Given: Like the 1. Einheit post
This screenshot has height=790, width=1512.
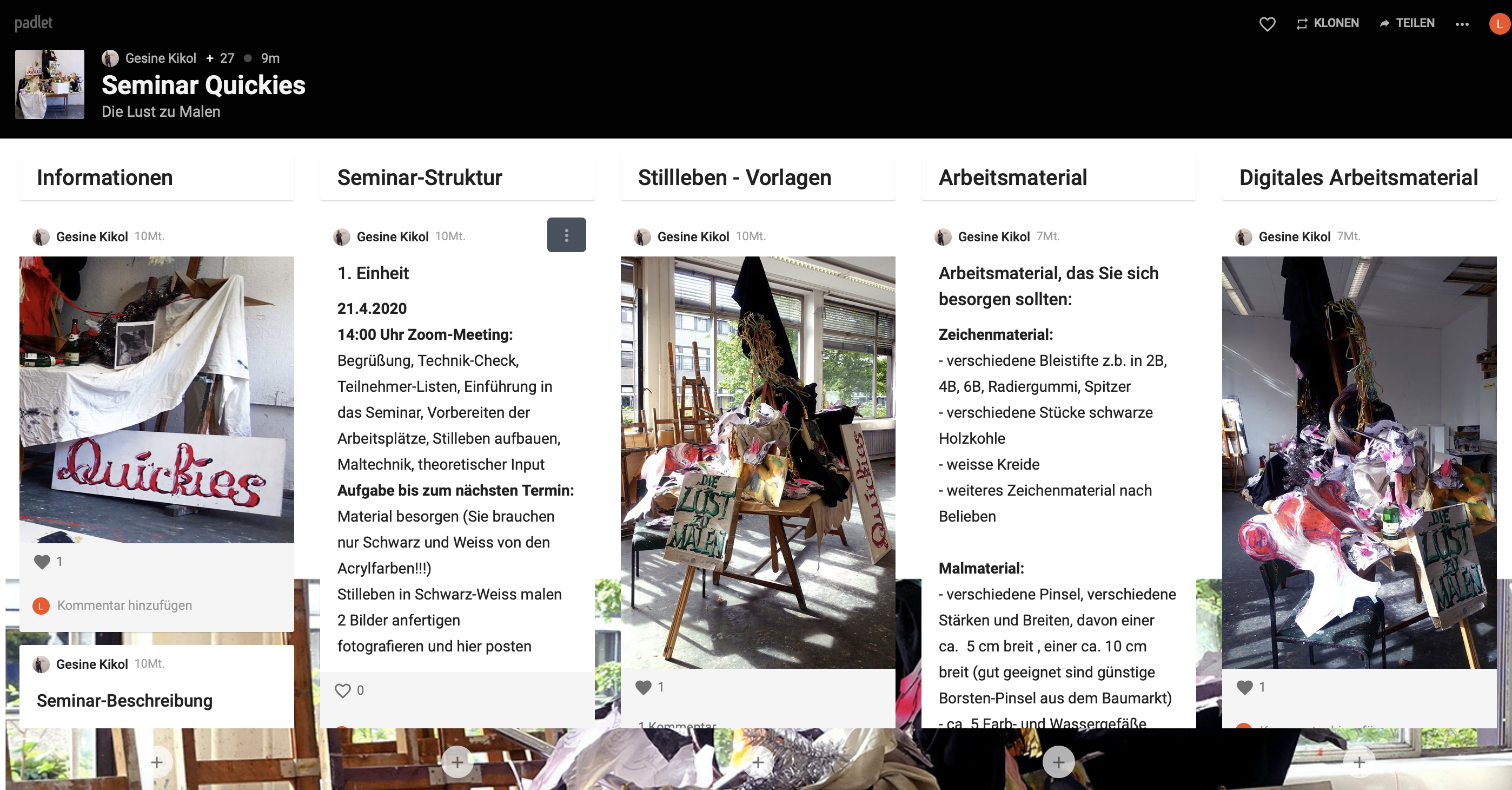Looking at the screenshot, I should click(x=343, y=691).
